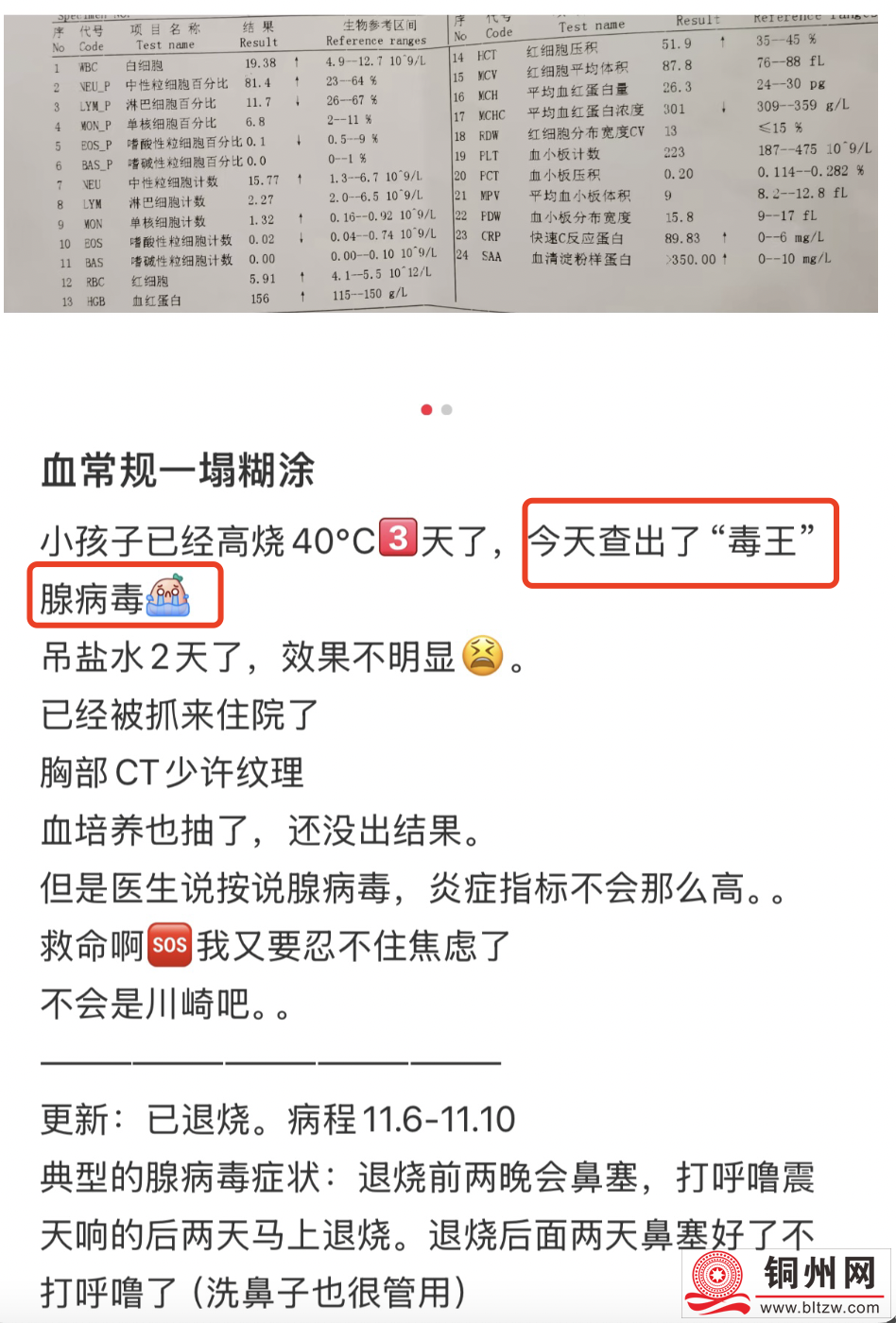Image resolution: width=896 pixels, height=1323 pixels.
Task: Jump to the second photo indicator dot
Action: click(x=447, y=410)
